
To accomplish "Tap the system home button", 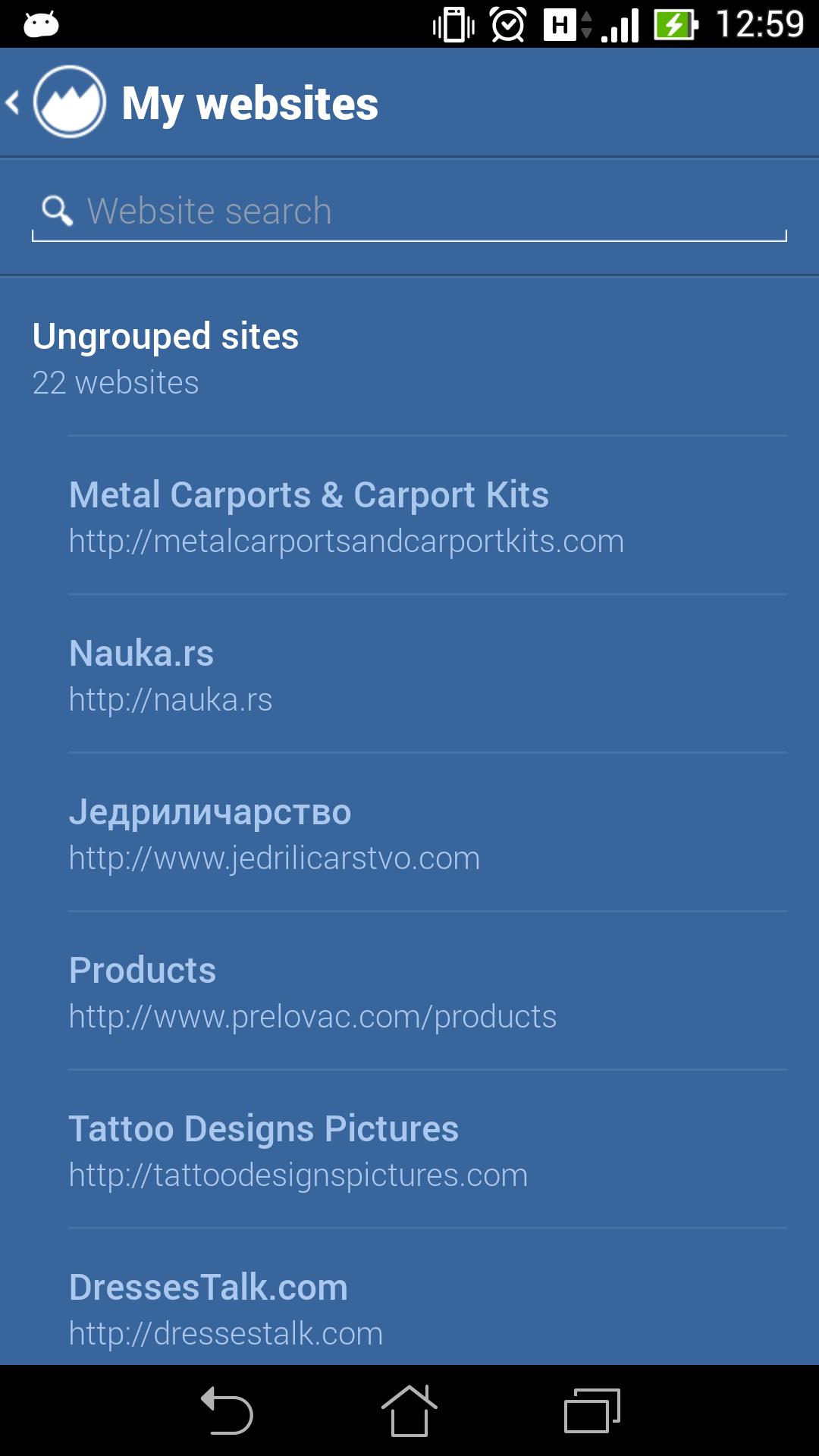I will pos(409,1411).
